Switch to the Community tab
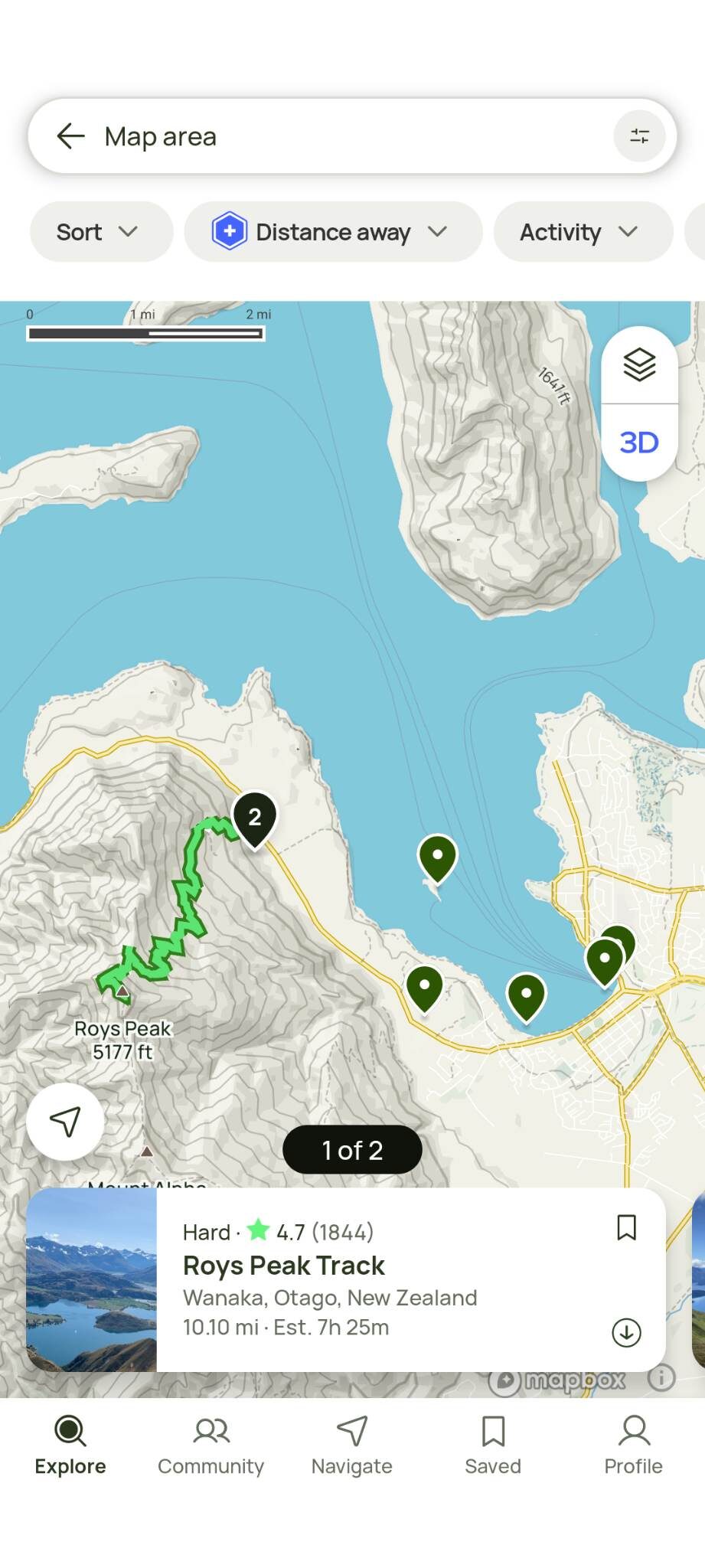Screen dimensions: 705x1568 211,1445
